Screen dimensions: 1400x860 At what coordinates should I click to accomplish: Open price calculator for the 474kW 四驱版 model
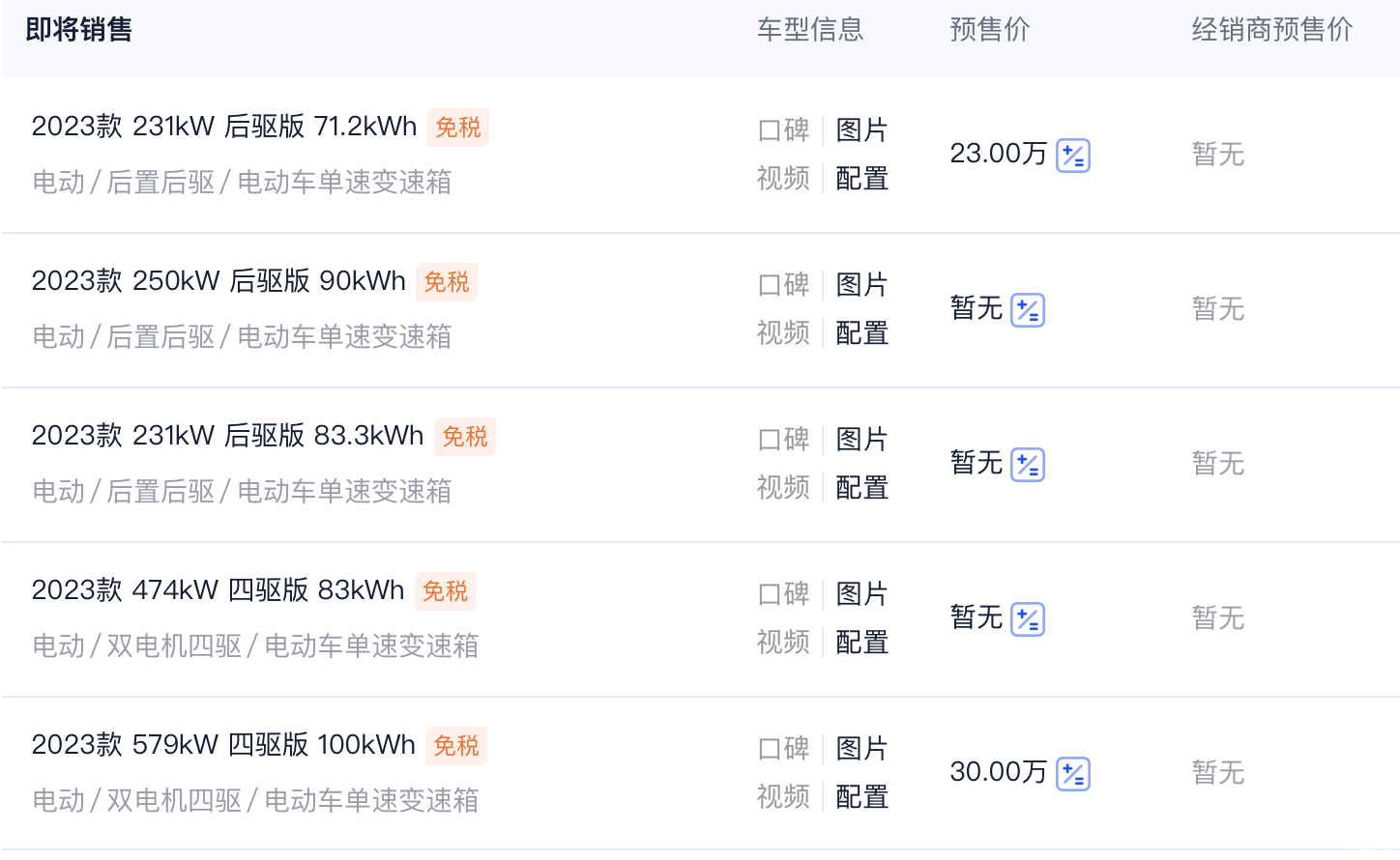point(1028,619)
